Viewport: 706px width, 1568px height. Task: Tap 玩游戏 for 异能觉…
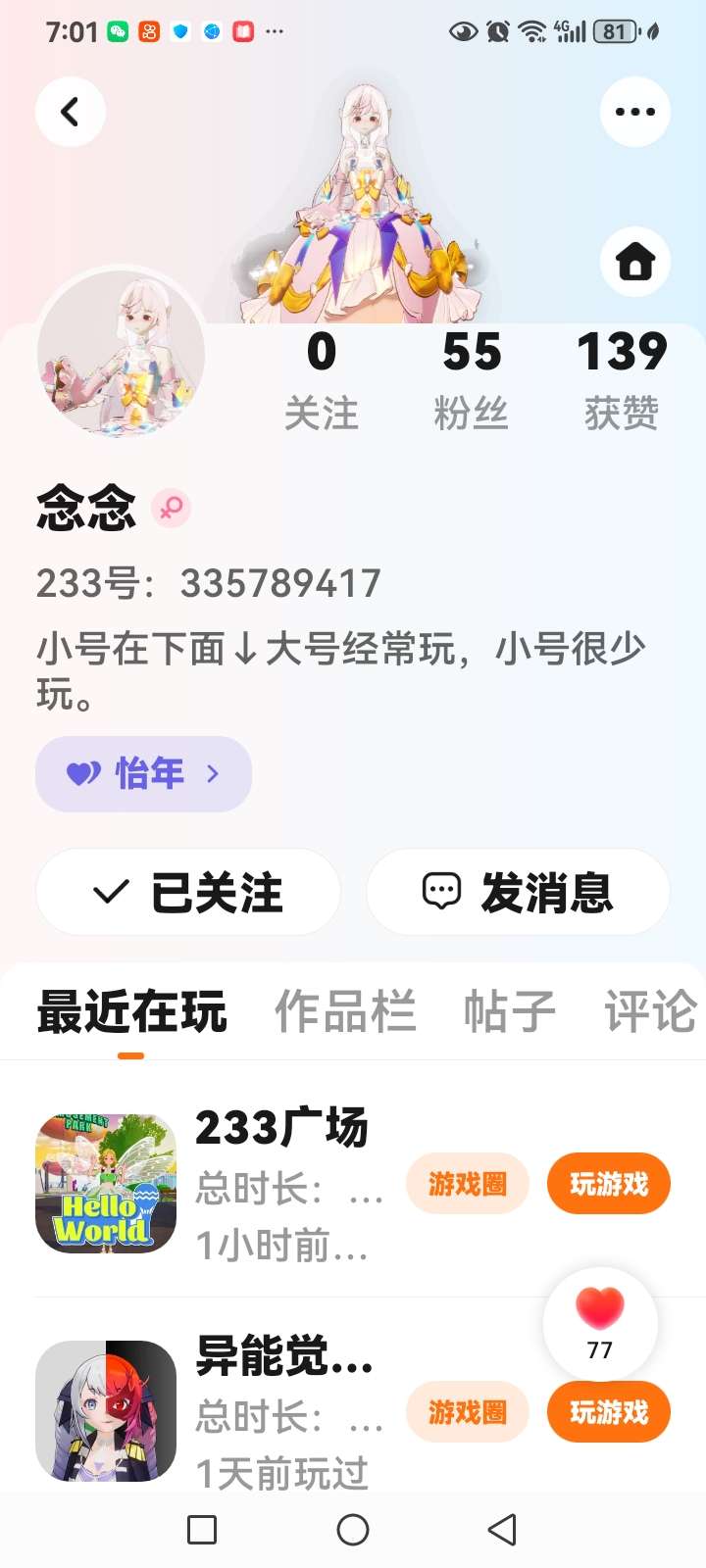tap(609, 1412)
